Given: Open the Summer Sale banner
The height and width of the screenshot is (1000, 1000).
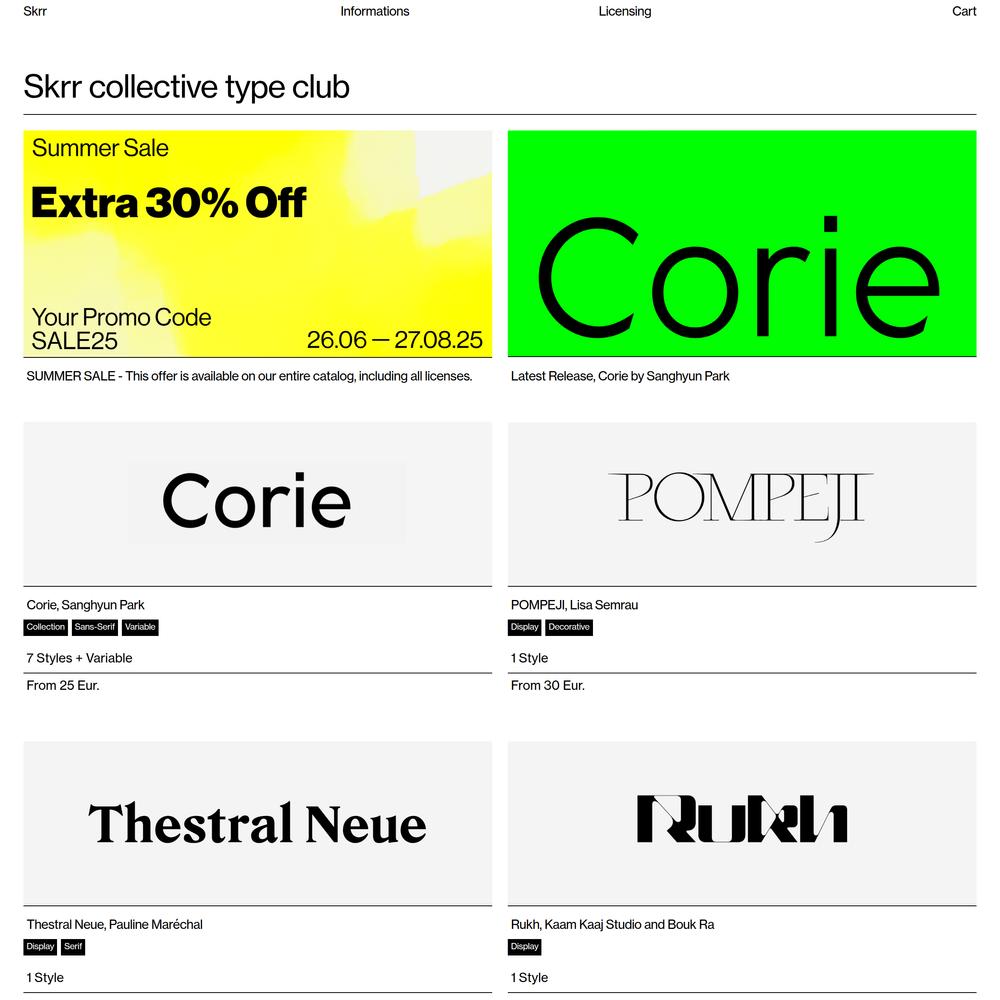Looking at the screenshot, I should tap(257, 243).
